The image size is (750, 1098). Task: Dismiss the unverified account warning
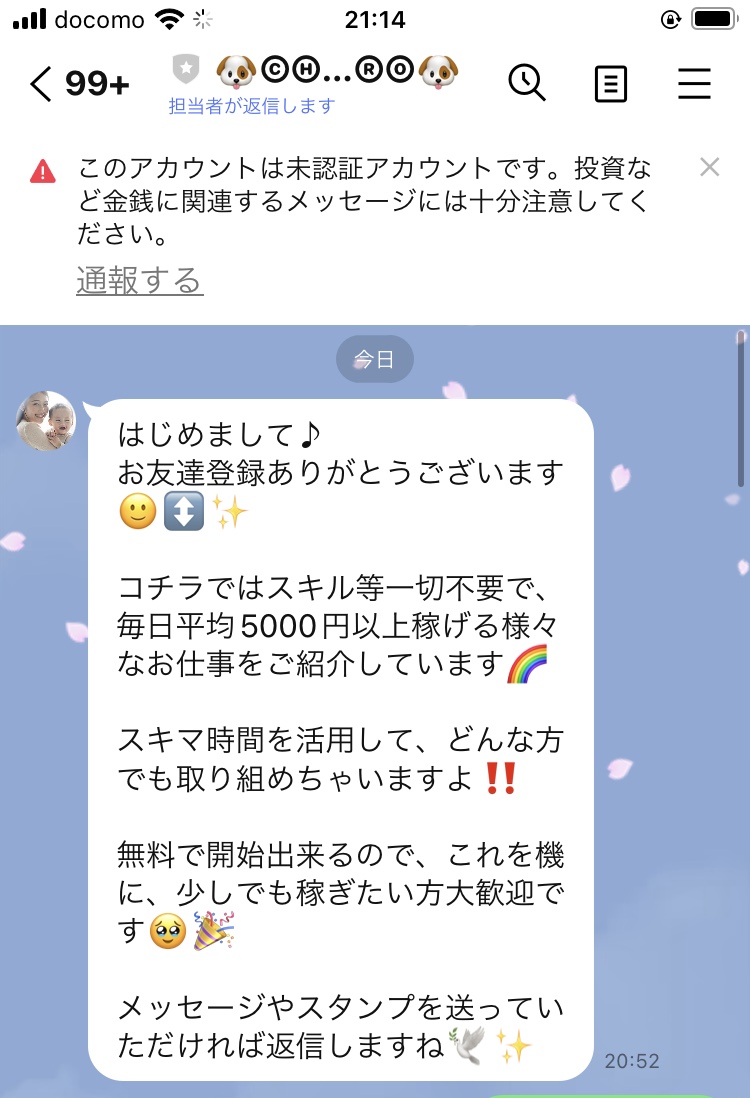[x=710, y=168]
